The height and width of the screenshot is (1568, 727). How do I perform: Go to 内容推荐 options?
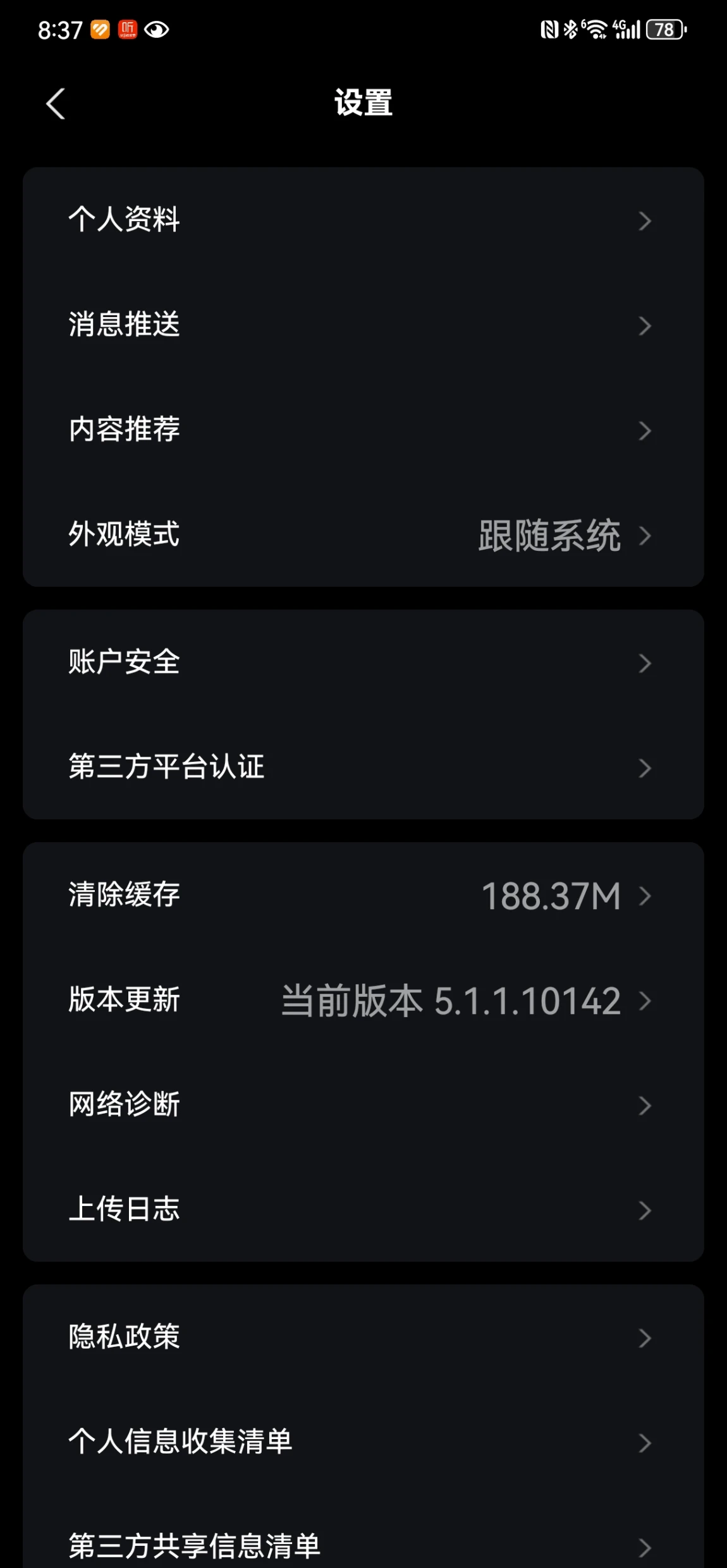pos(363,430)
